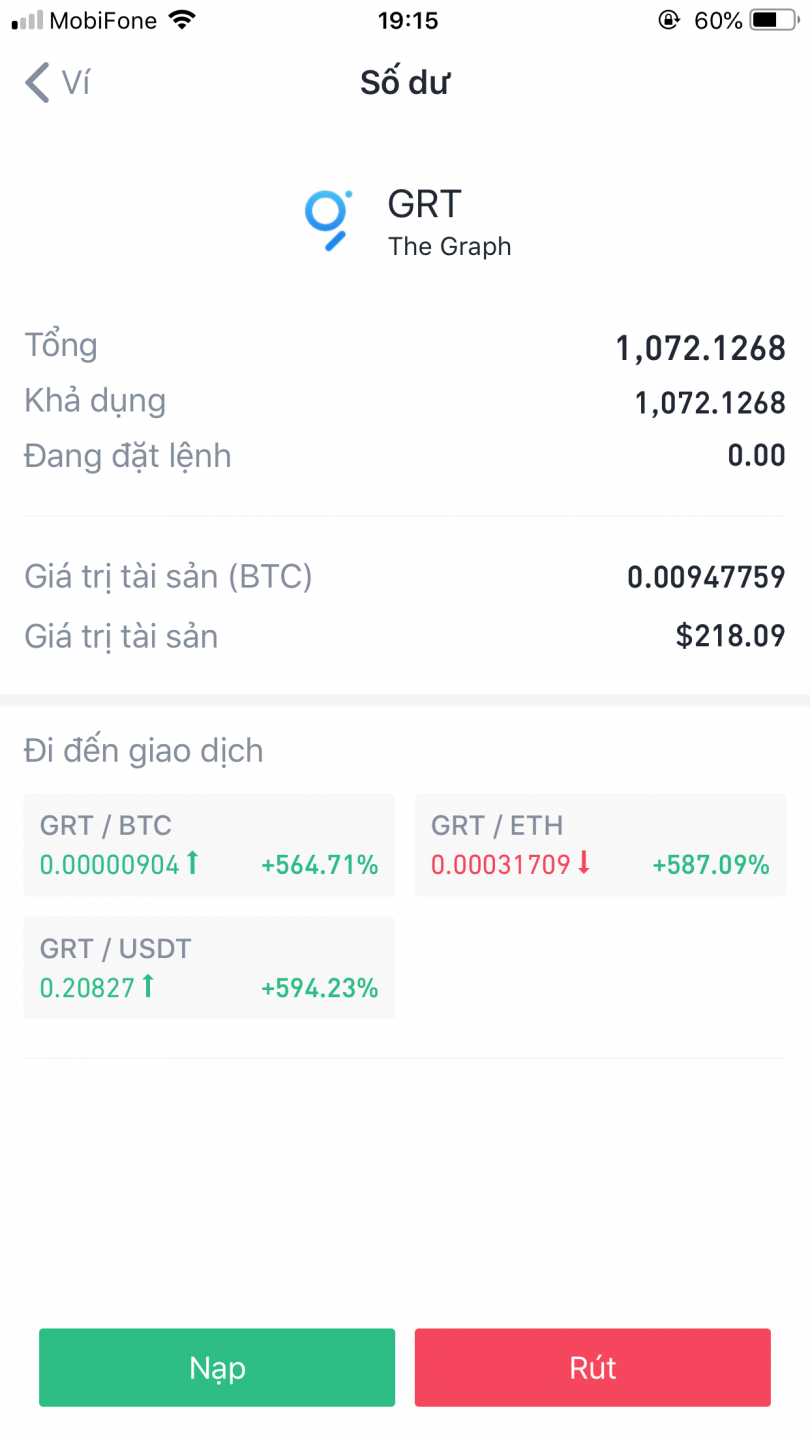
Task: Open the GRT / USDT trading pair
Action: coord(209,967)
